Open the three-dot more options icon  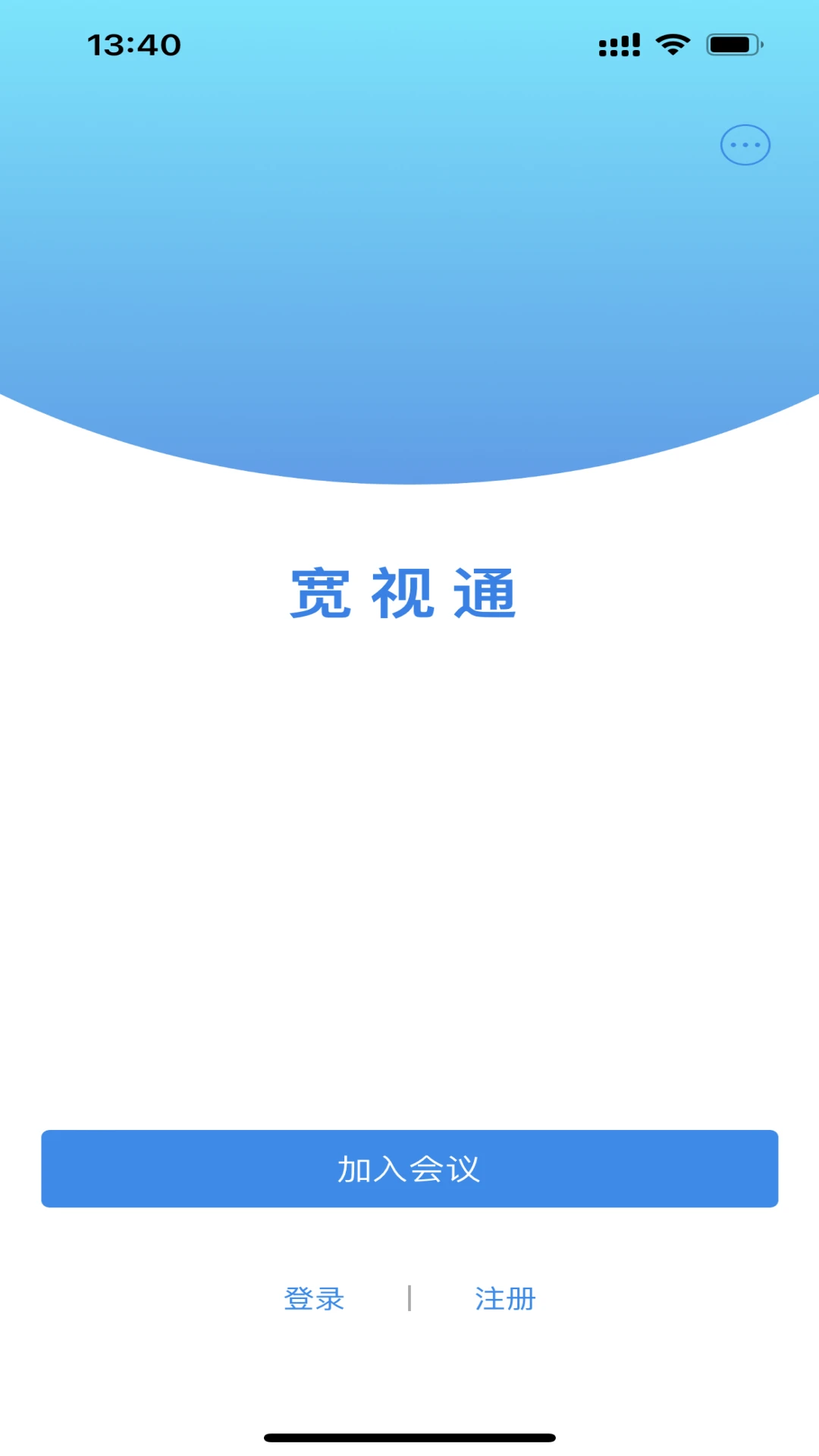pos(745,145)
